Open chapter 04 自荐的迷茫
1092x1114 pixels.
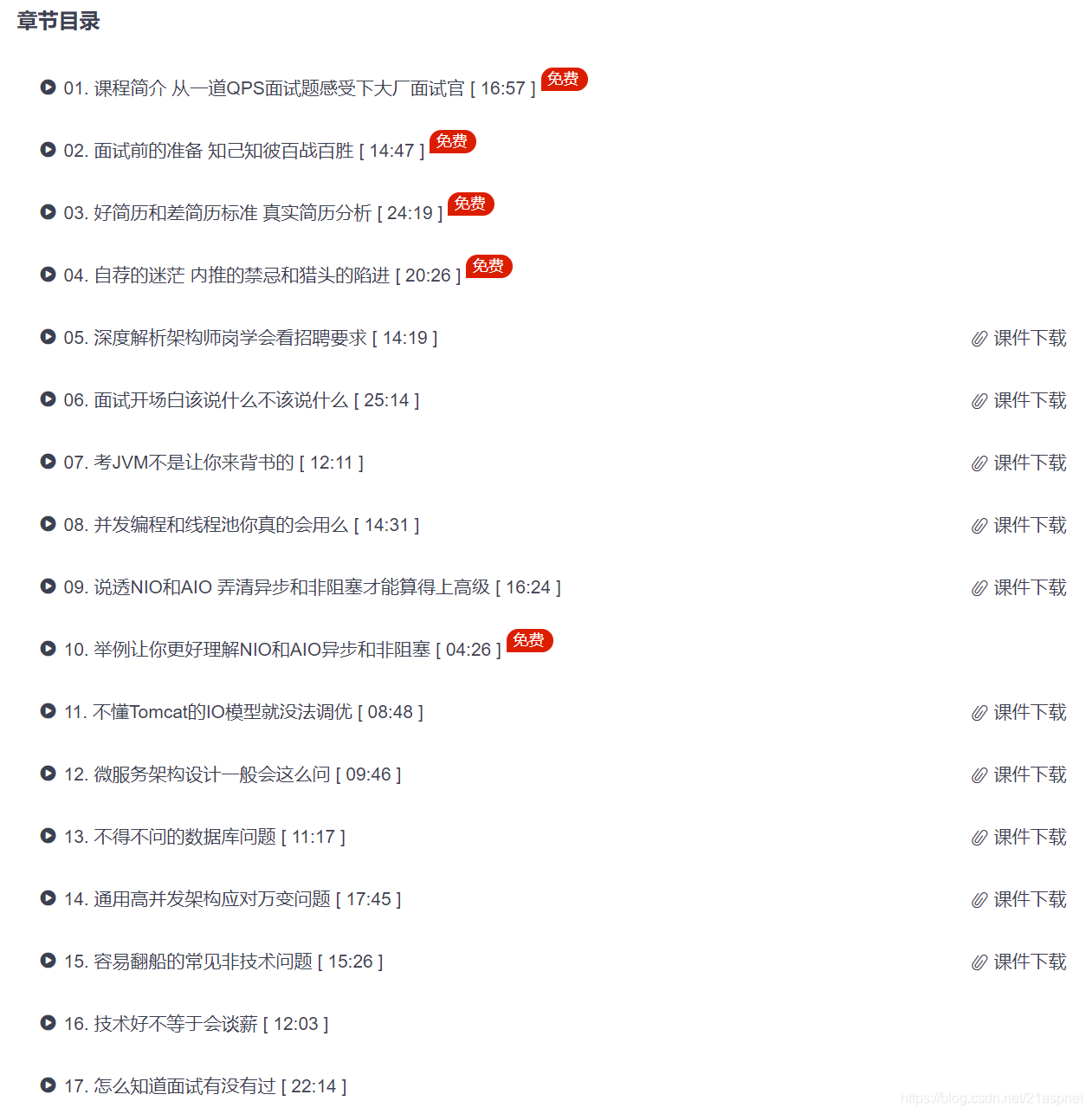[x=262, y=275]
